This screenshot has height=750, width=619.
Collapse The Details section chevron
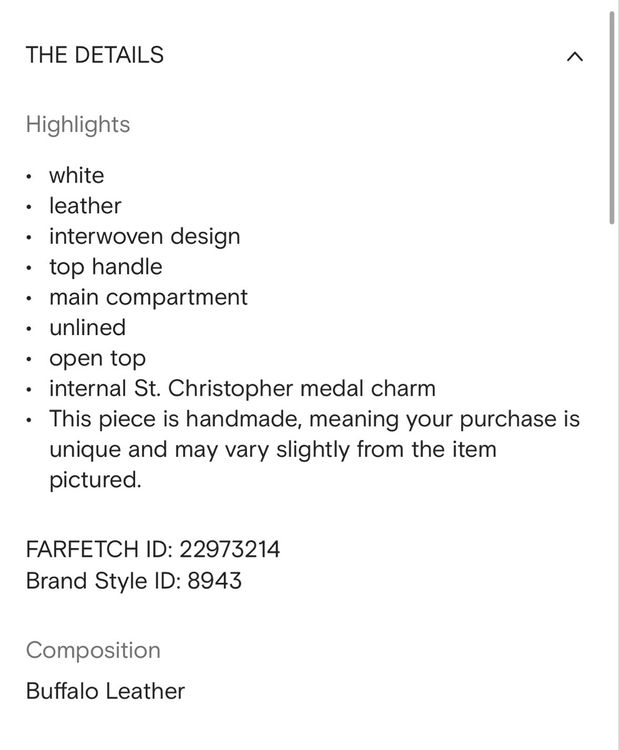click(x=575, y=56)
